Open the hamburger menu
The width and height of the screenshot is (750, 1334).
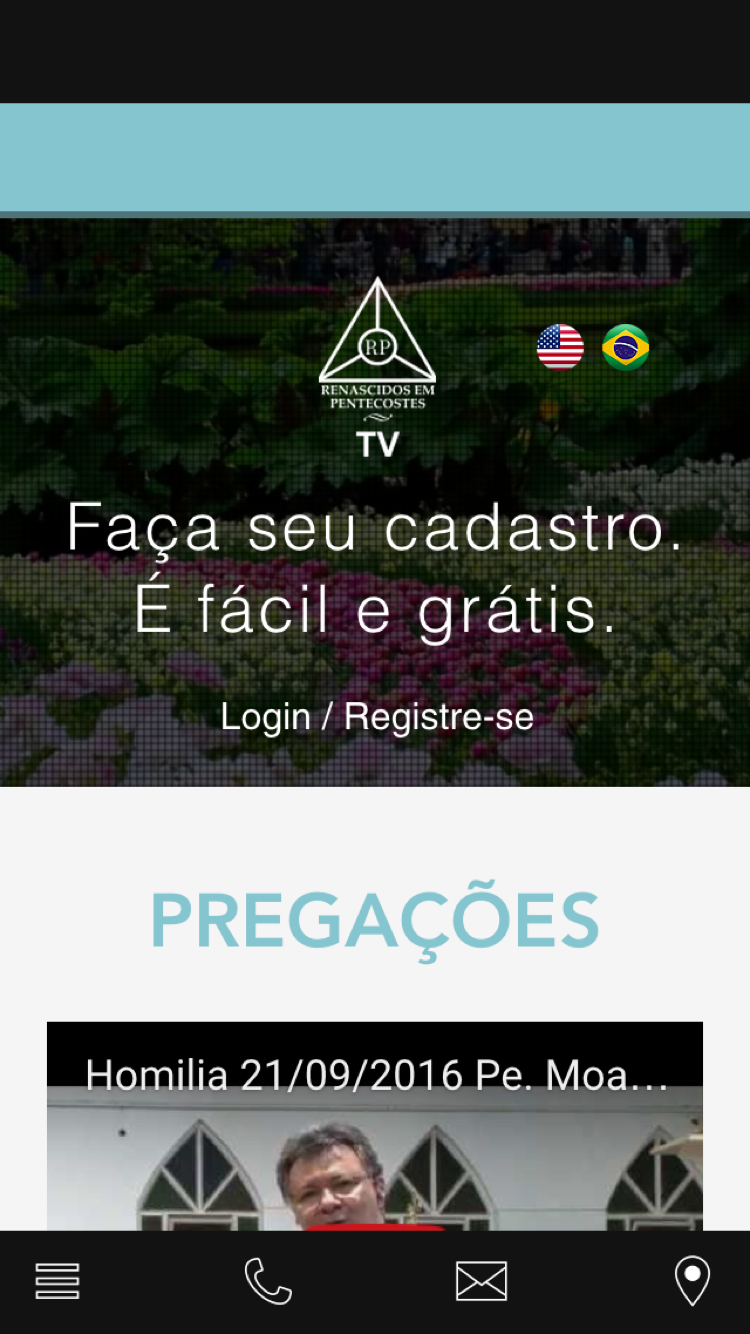click(57, 1281)
